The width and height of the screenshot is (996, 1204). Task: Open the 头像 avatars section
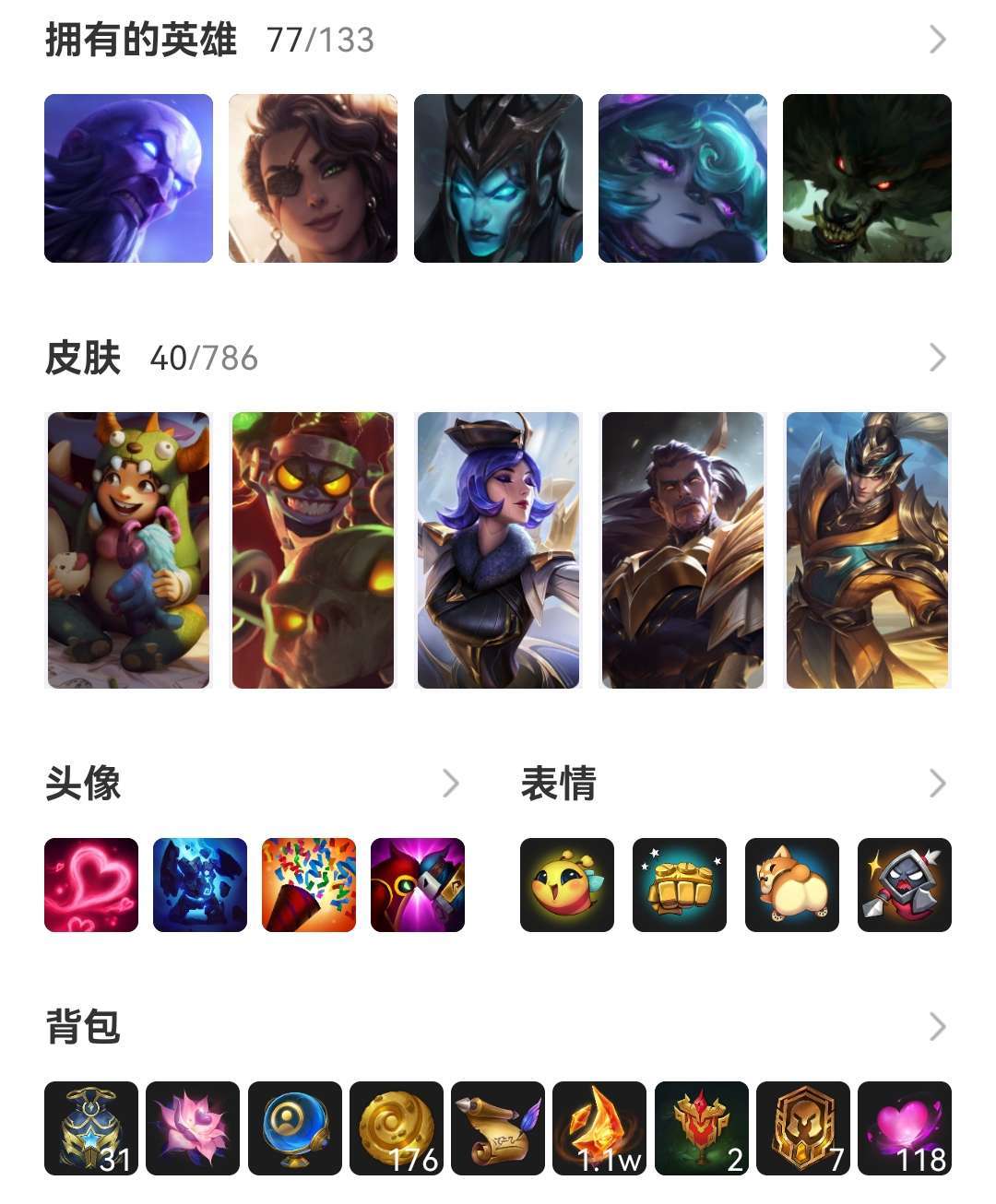450,784
